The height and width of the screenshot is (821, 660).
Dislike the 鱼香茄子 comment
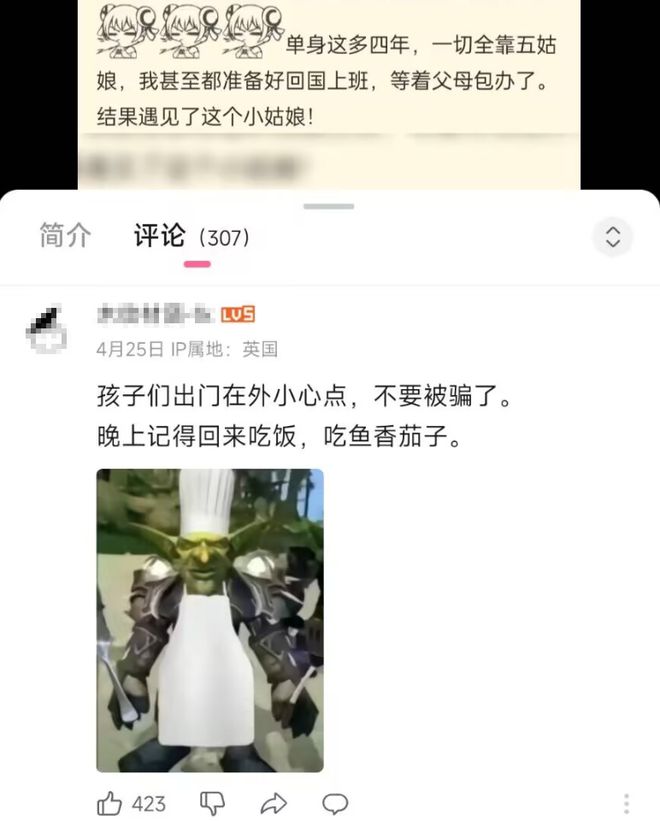[212, 803]
